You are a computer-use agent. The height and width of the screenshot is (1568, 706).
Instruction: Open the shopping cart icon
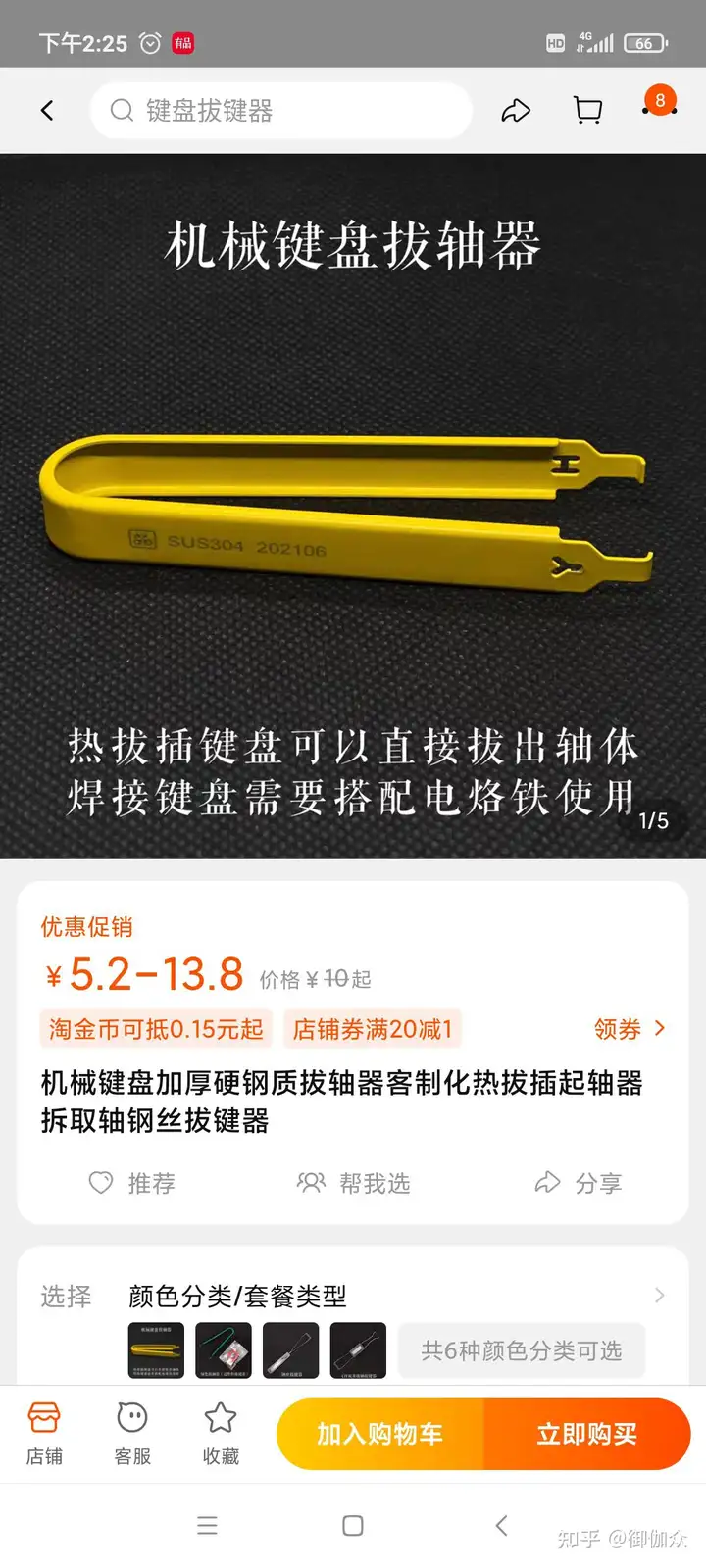click(587, 111)
